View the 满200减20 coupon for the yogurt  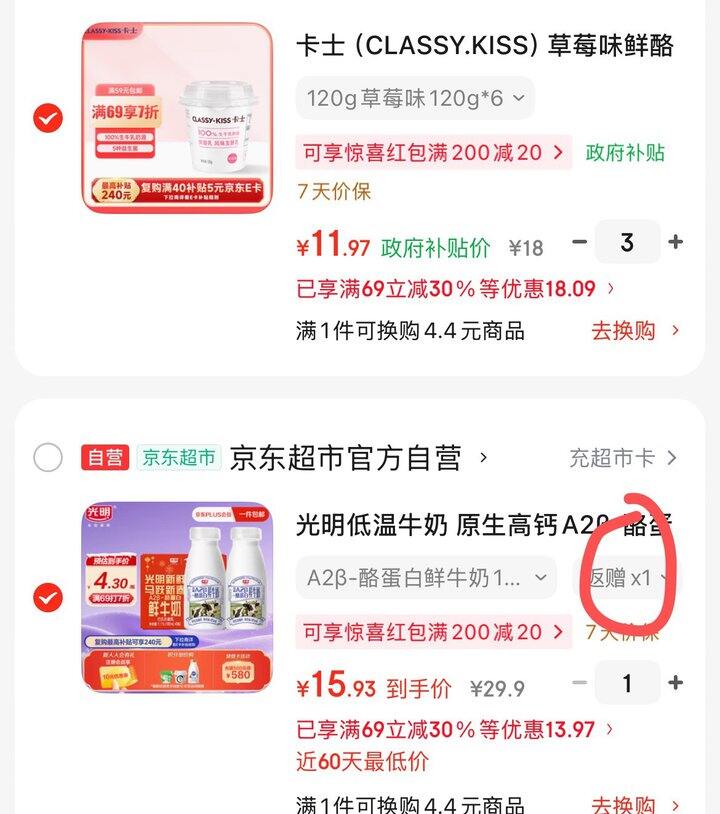(x=434, y=153)
